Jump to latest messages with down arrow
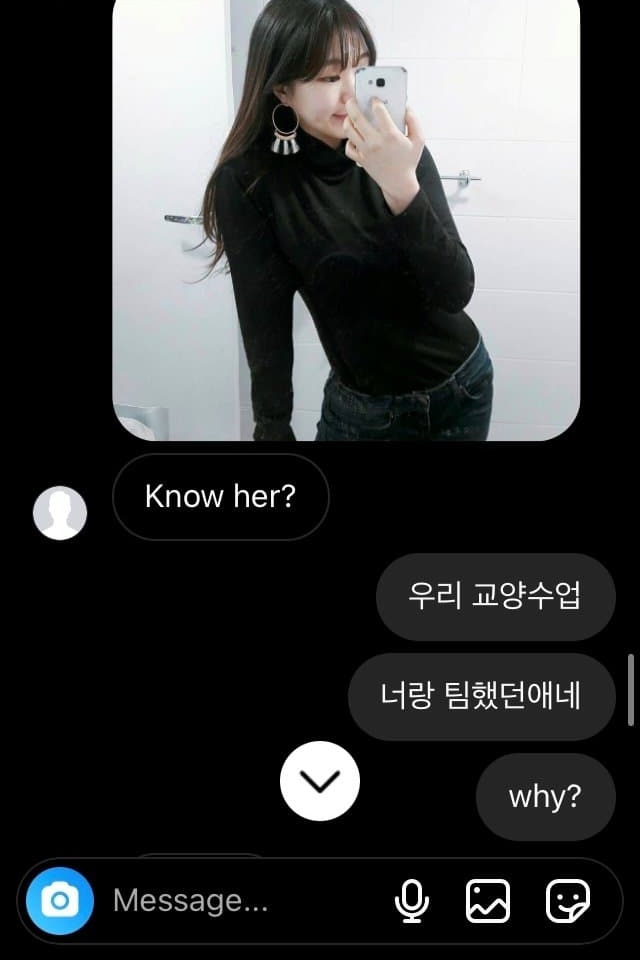This screenshot has height=960, width=640. pyautogui.click(x=320, y=781)
